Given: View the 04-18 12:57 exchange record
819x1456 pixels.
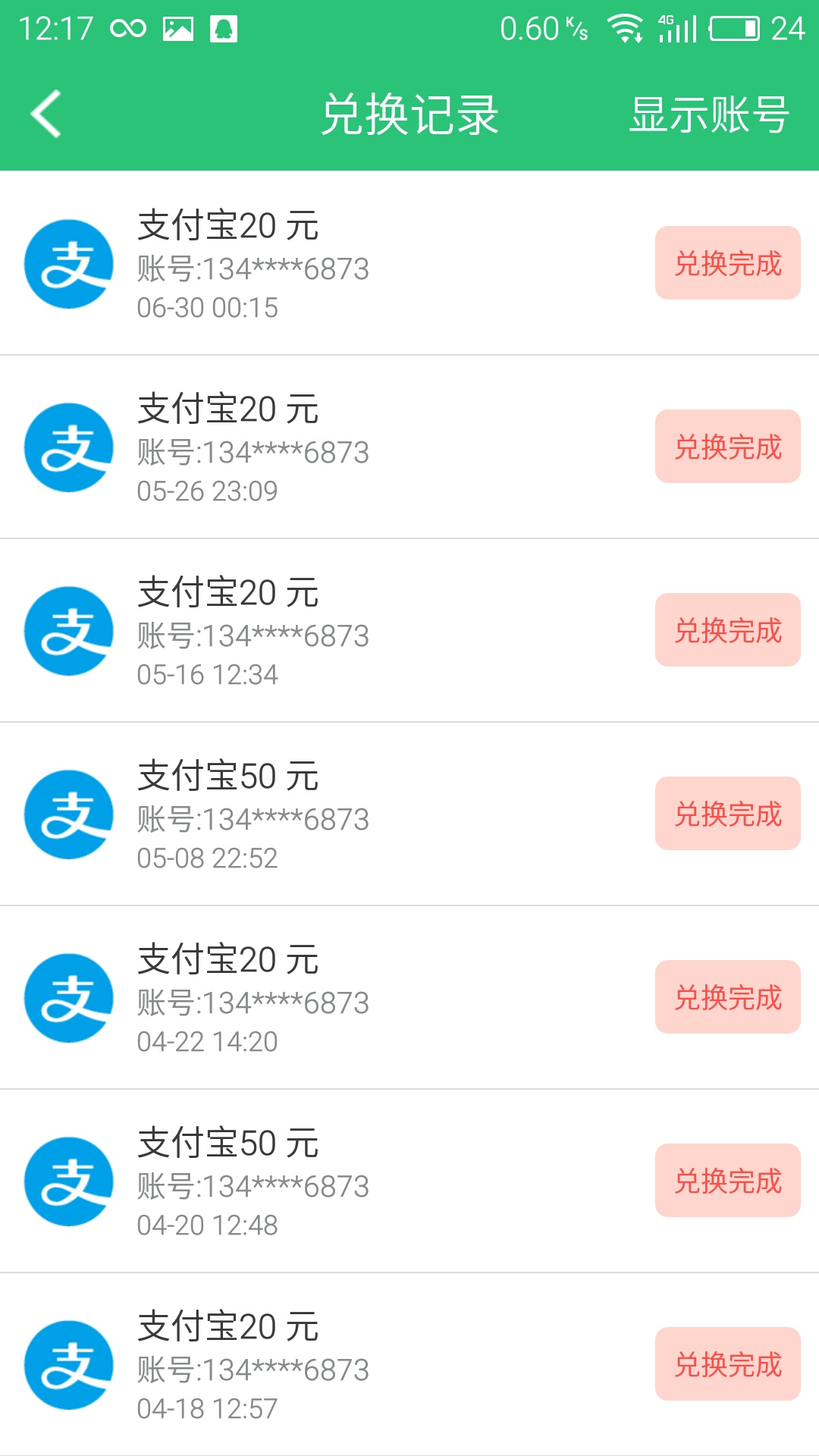Looking at the screenshot, I should click(x=409, y=1365).
